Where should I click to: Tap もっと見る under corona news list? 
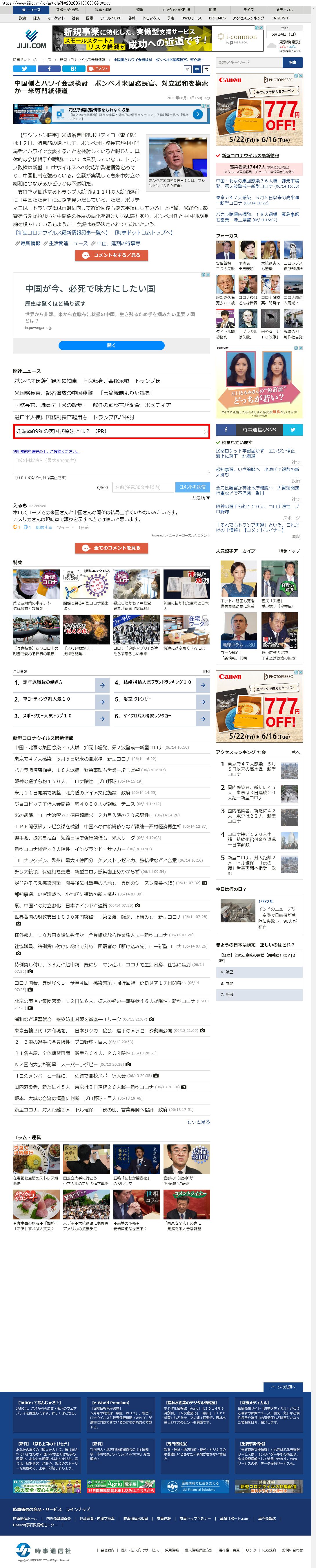pyautogui.click(x=198, y=1122)
